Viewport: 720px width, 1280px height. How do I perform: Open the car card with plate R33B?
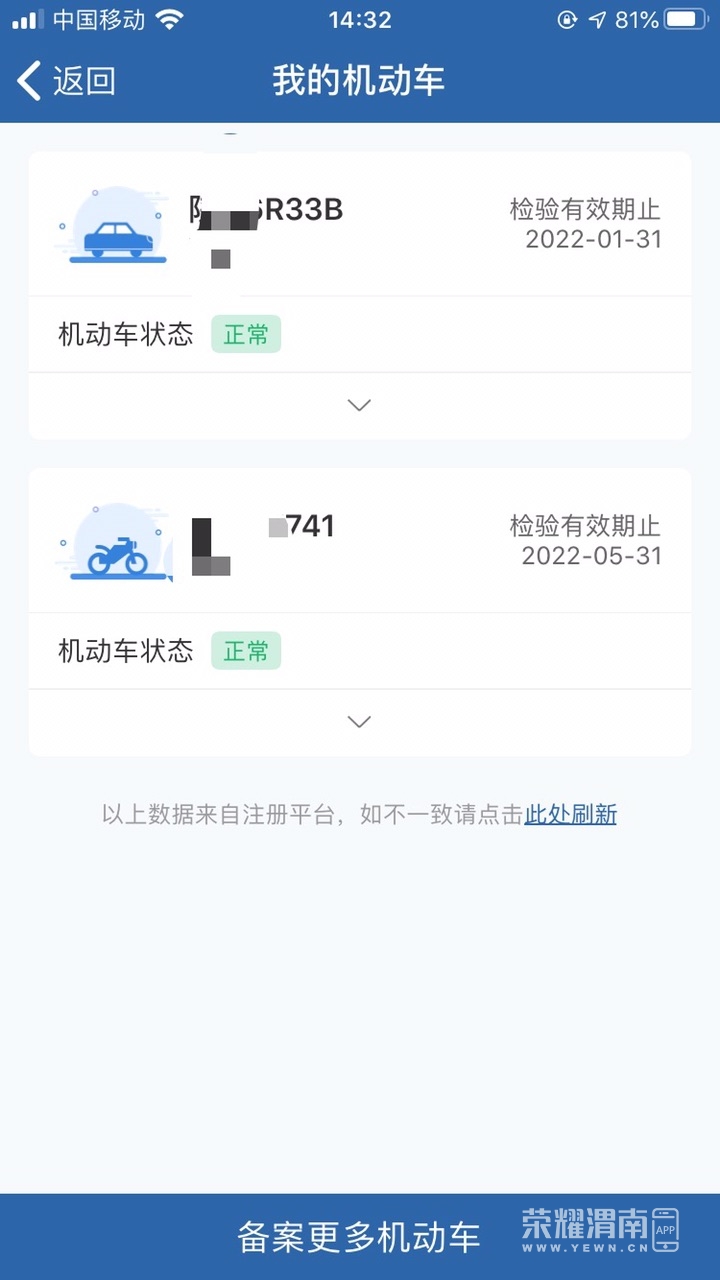point(359,225)
